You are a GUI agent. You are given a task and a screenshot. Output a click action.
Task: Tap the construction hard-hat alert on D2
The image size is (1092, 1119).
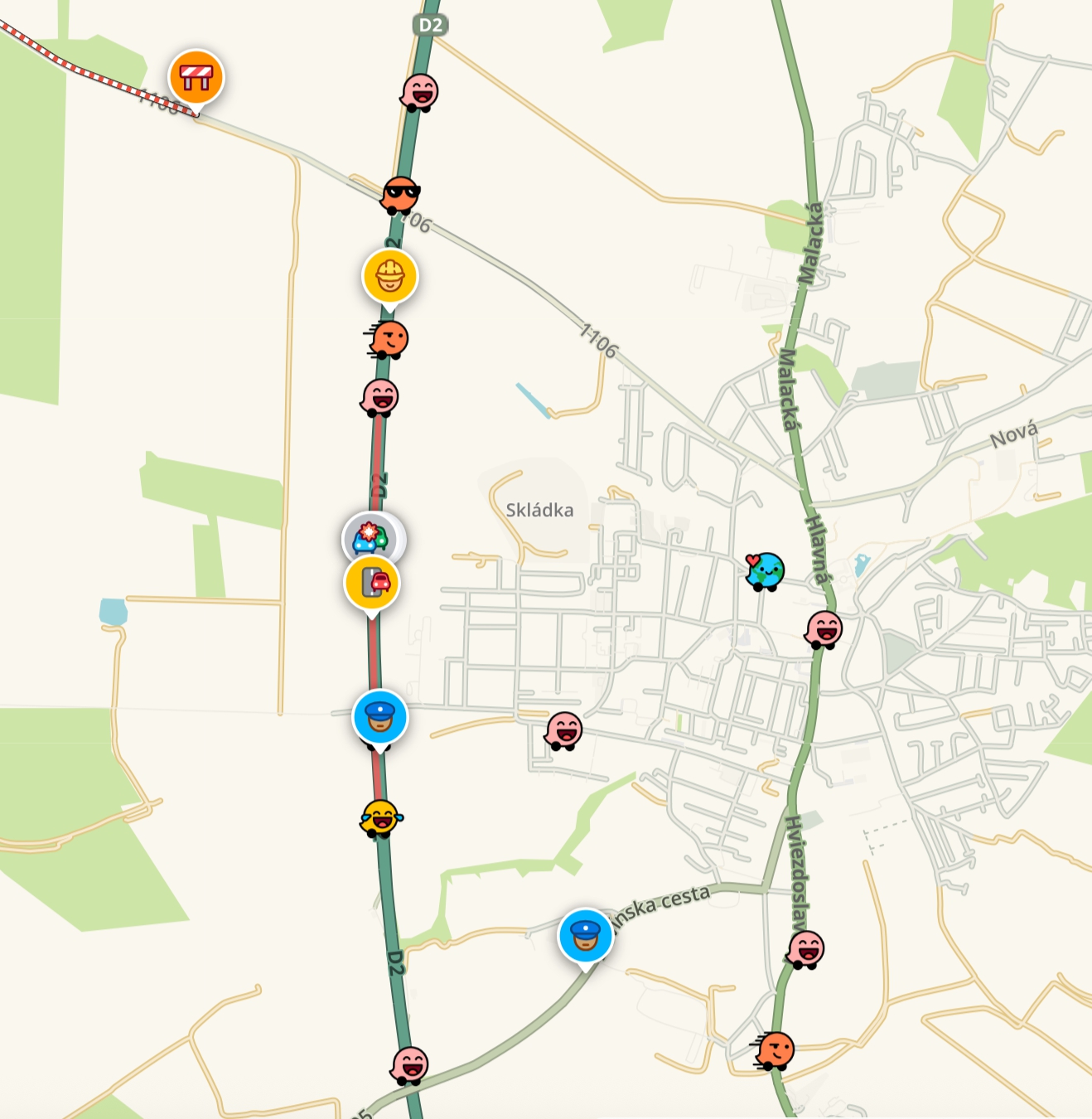(389, 276)
